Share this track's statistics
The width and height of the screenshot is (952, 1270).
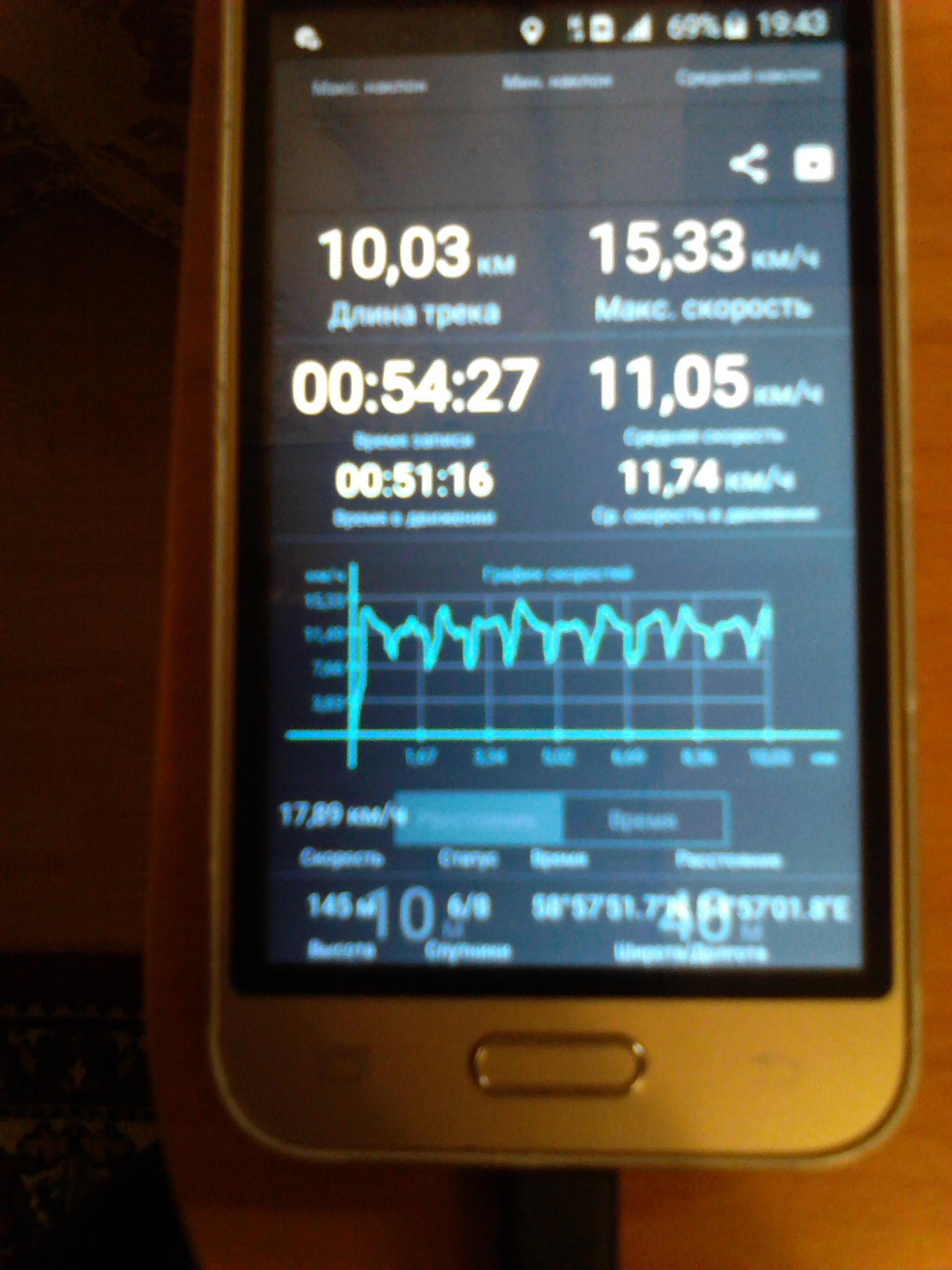(748, 164)
